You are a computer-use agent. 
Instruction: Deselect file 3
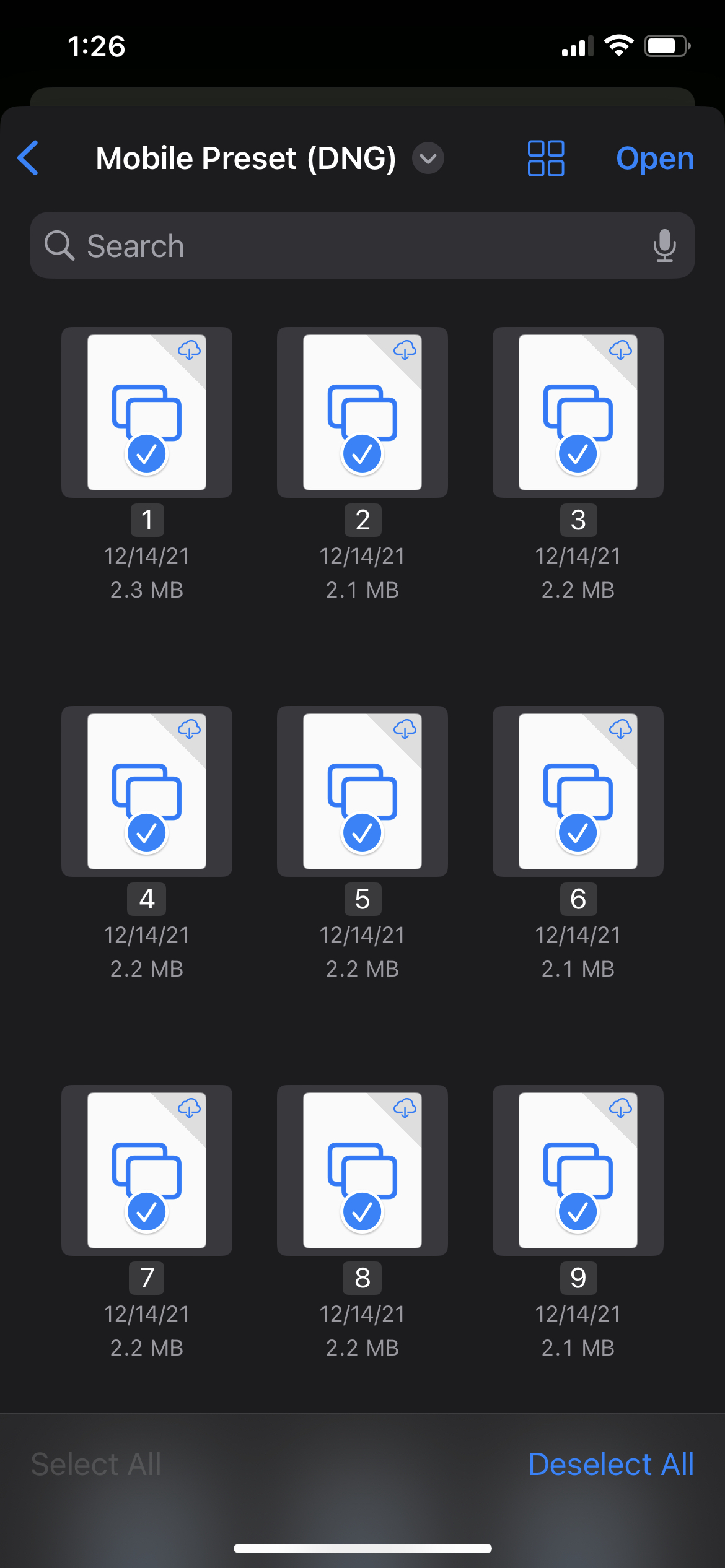578,412
